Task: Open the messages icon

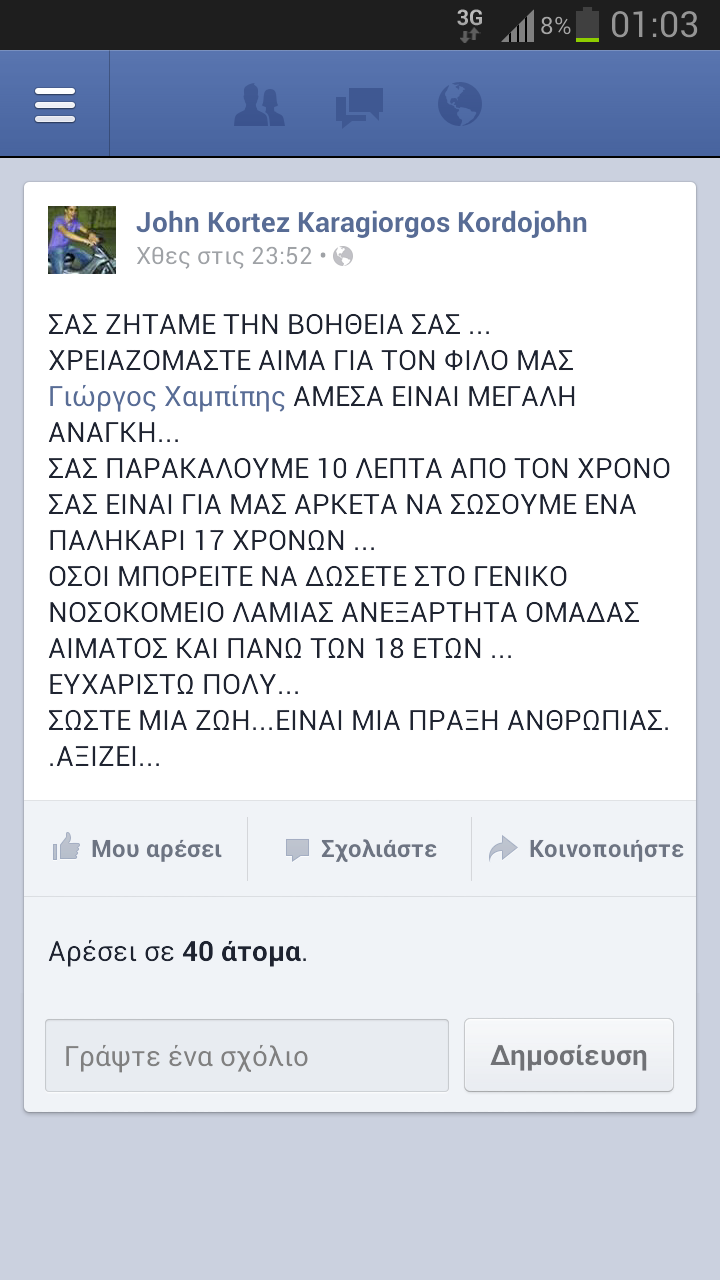Action: [359, 104]
